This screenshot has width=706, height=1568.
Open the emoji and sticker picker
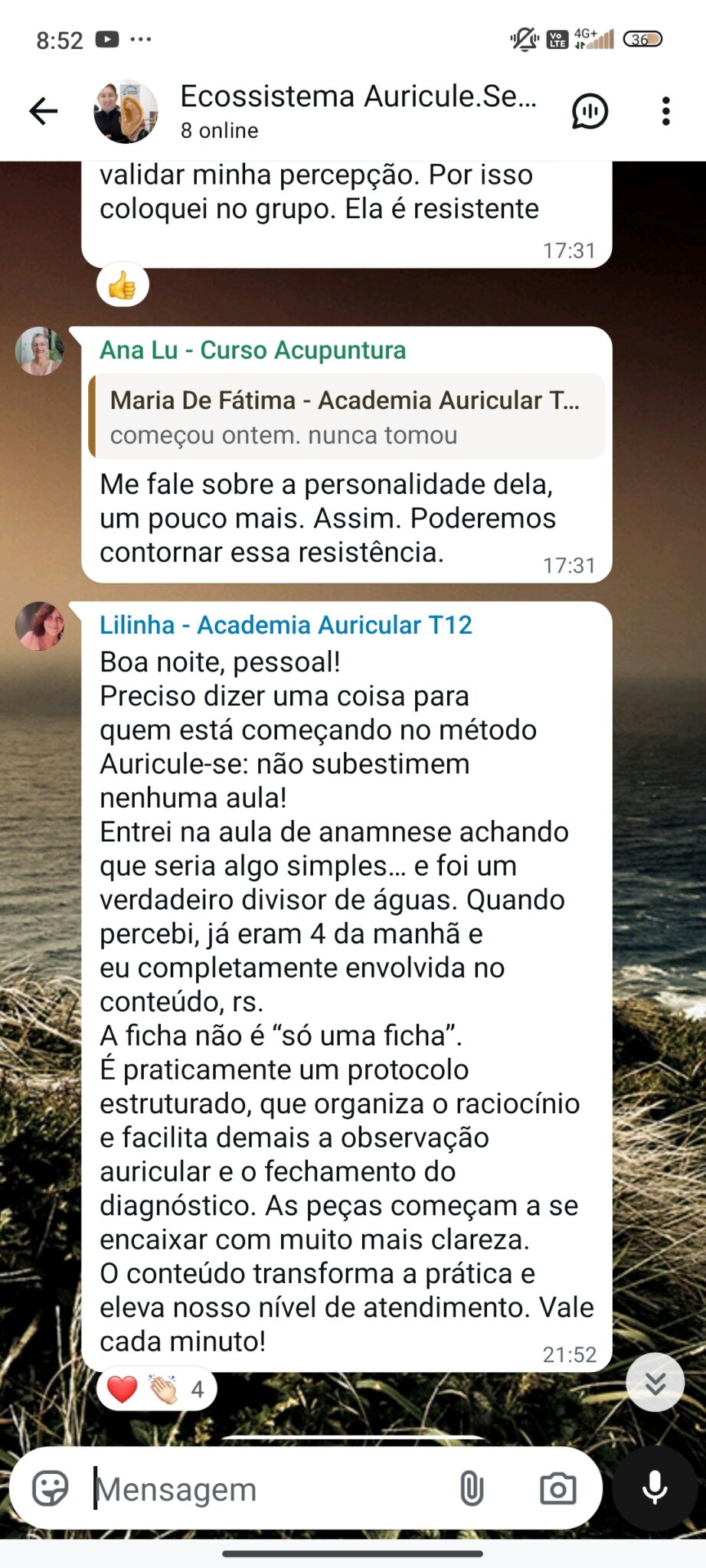click(51, 1489)
